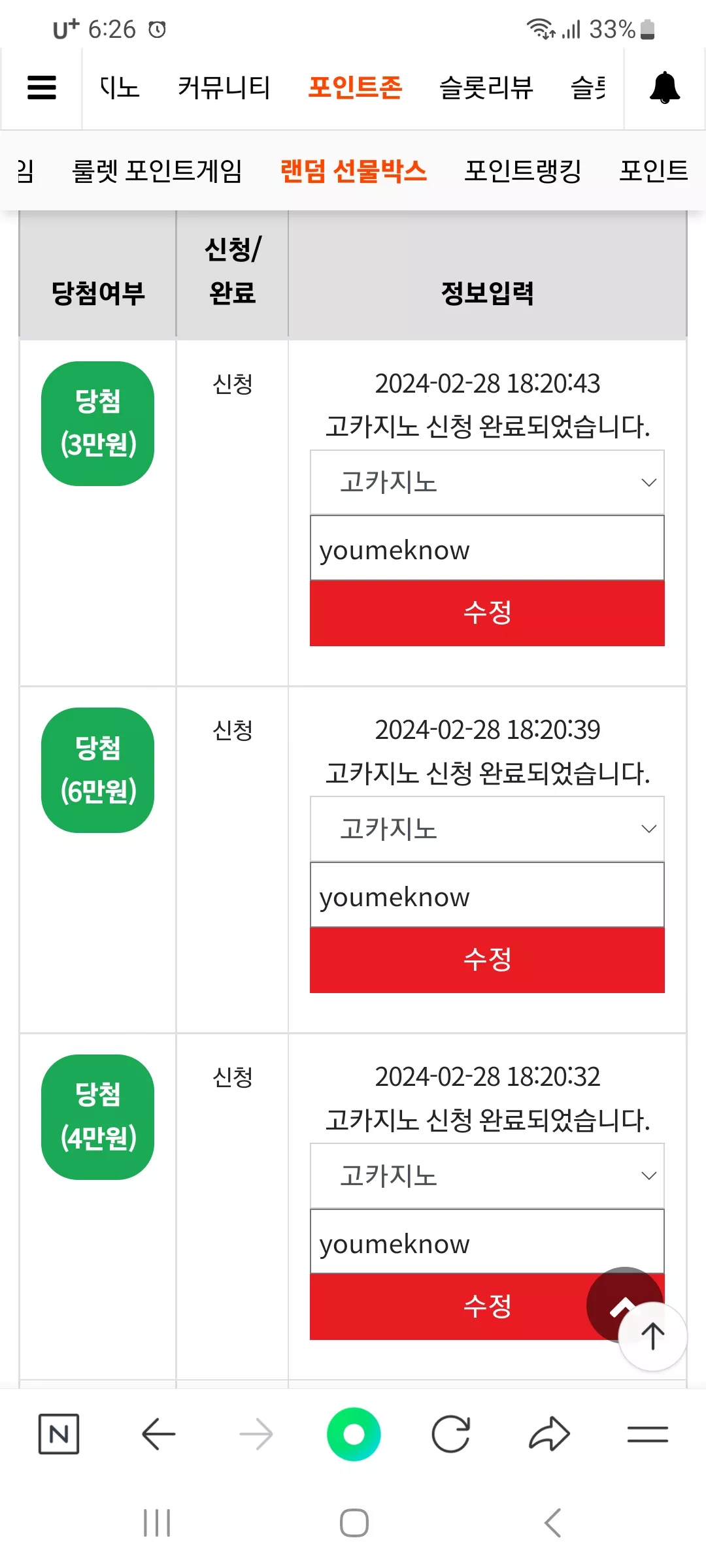Open the hamburger menu
Viewport: 706px width, 1568px height.
click(42, 88)
